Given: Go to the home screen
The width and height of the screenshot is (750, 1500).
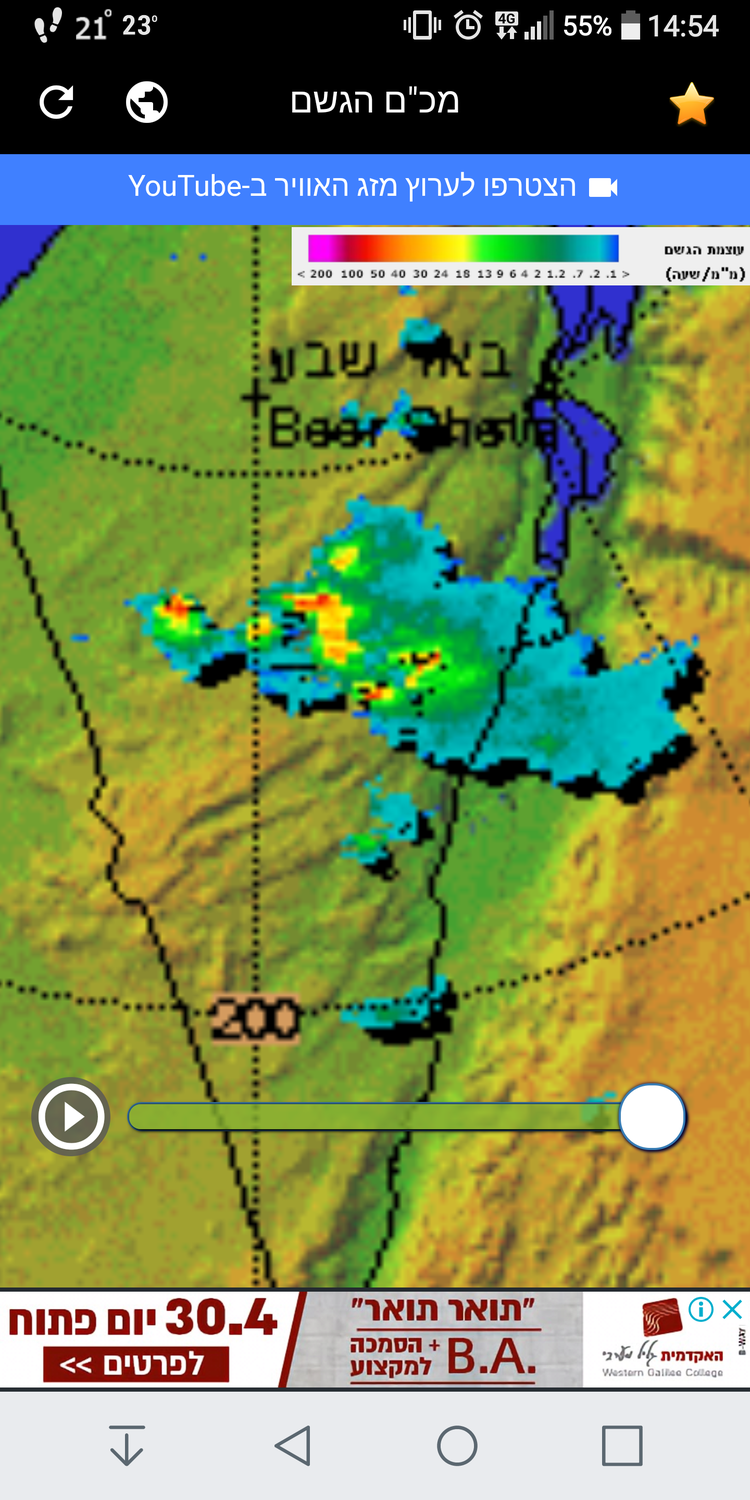Looking at the screenshot, I should point(457,1445).
